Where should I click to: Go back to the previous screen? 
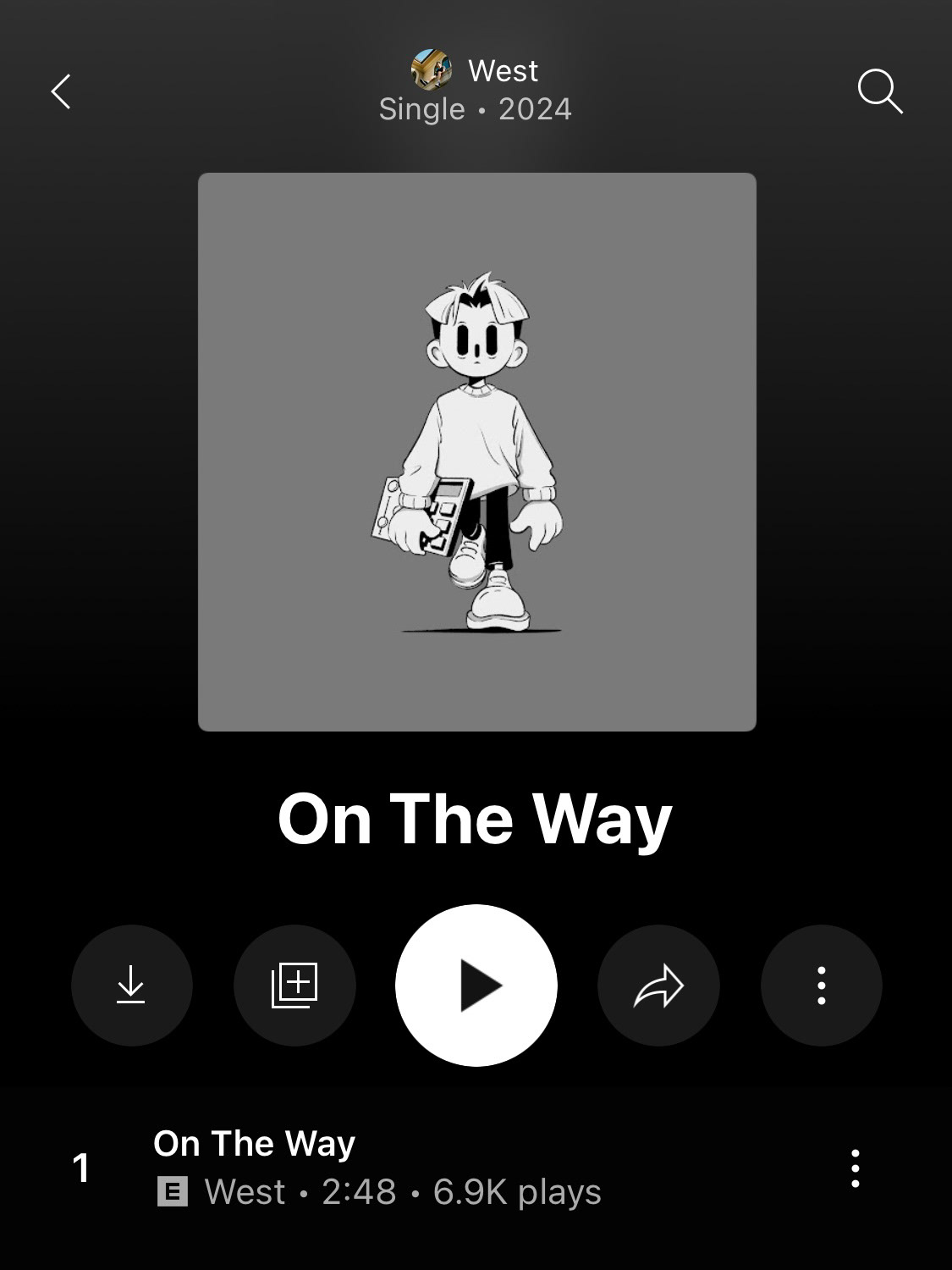tap(61, 91)
